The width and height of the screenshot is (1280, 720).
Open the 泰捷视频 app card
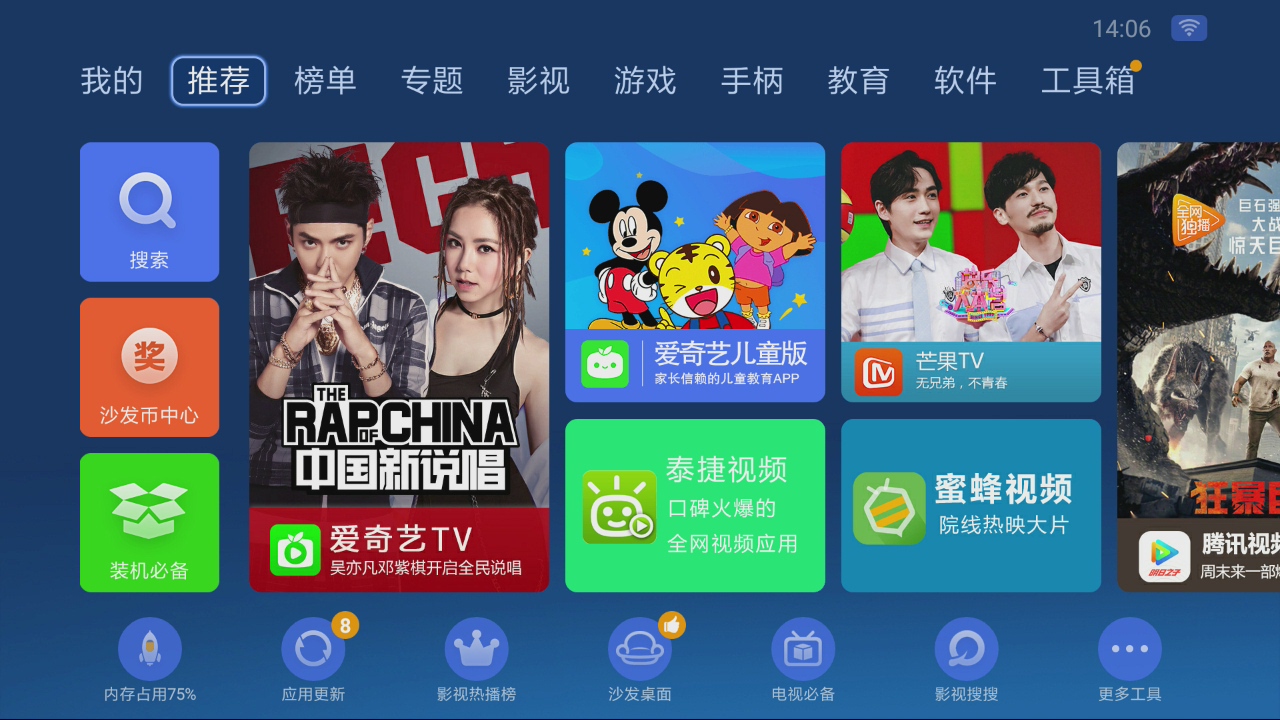click(695, 505)
